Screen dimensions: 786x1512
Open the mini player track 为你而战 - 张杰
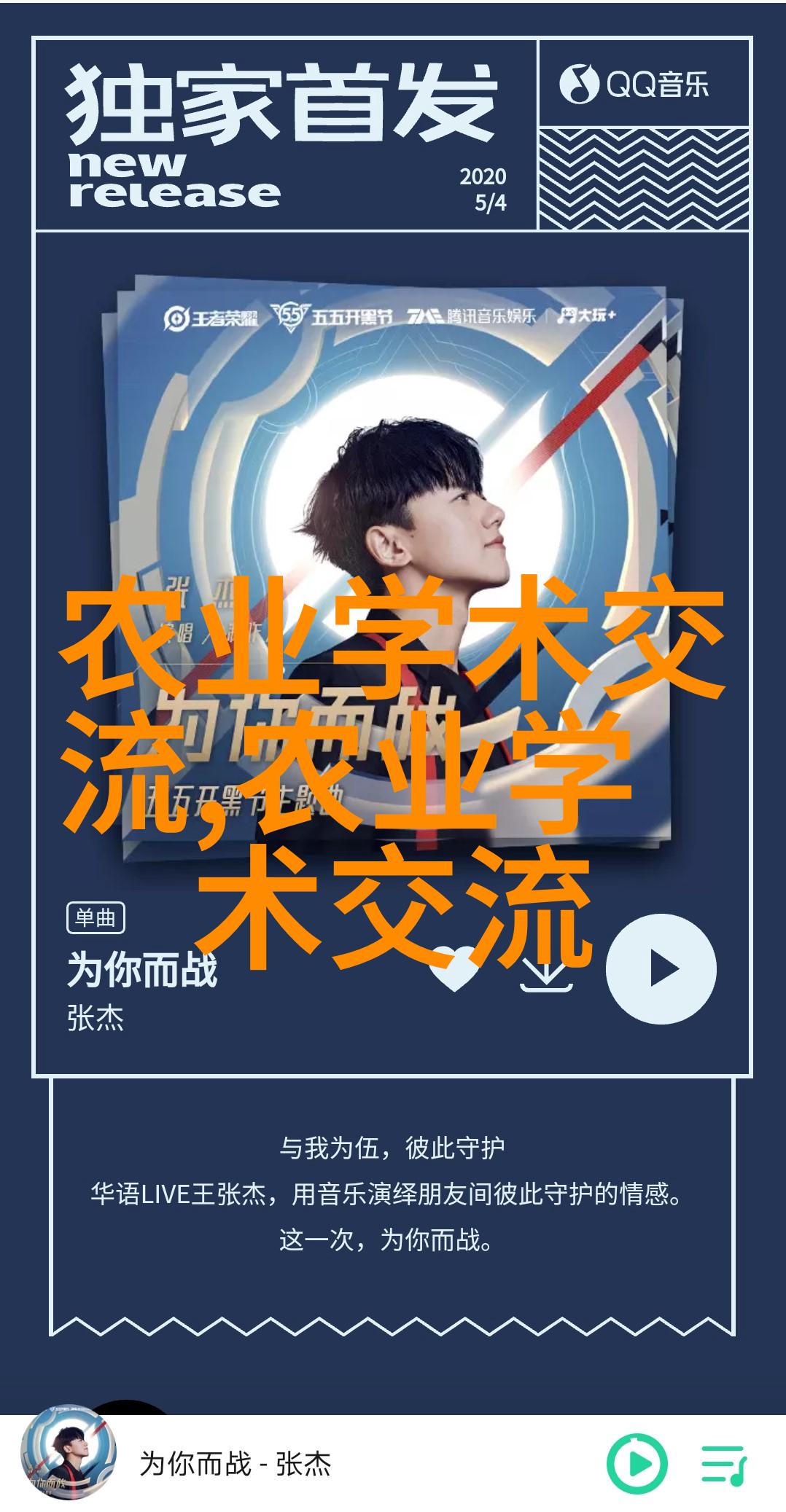pos(235,1464)
